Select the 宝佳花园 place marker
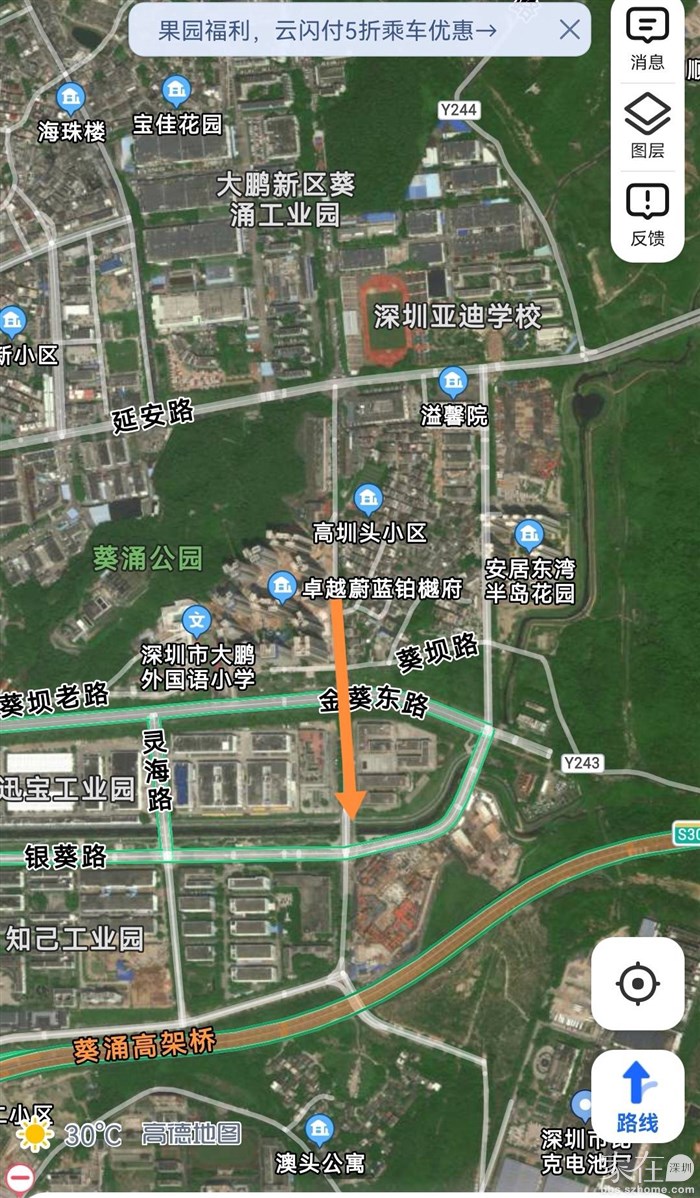700x1198 pixels. point(177,93)
